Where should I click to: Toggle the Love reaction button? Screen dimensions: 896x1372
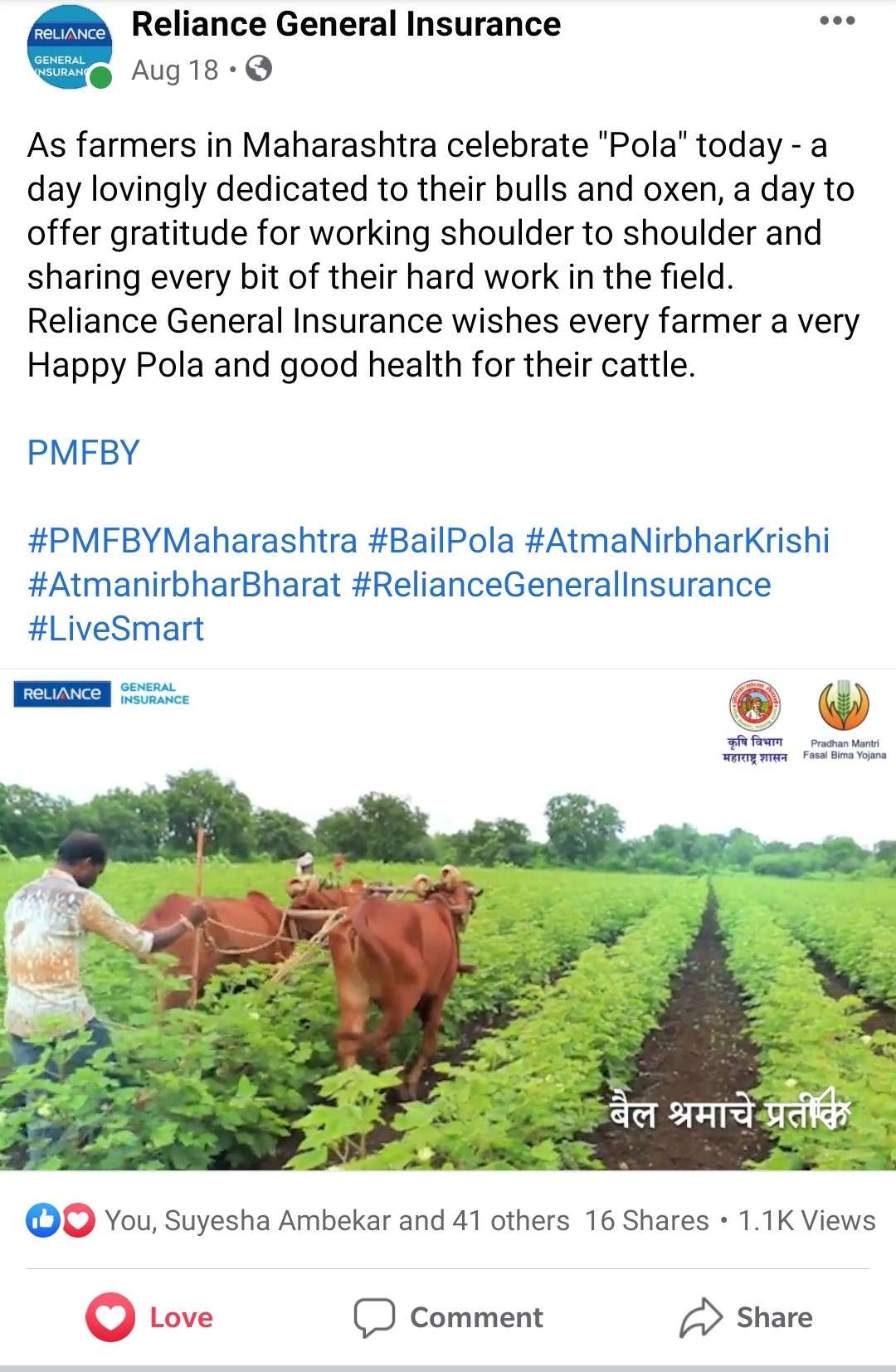click(151, 1317)
